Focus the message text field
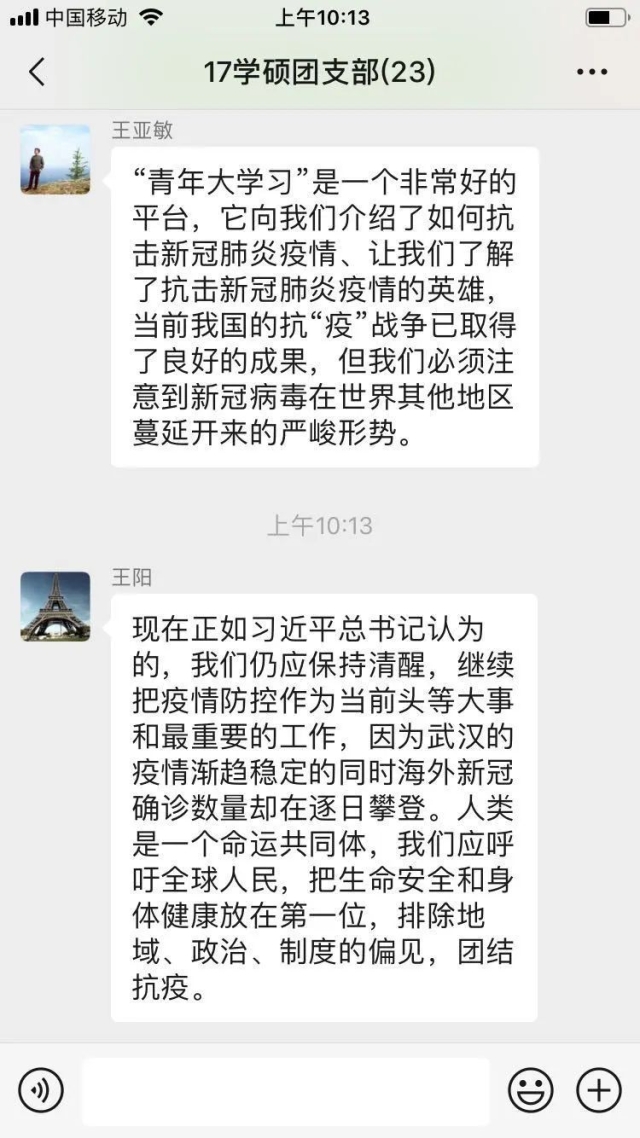640x1138 pixels. tap(286, 1090)
